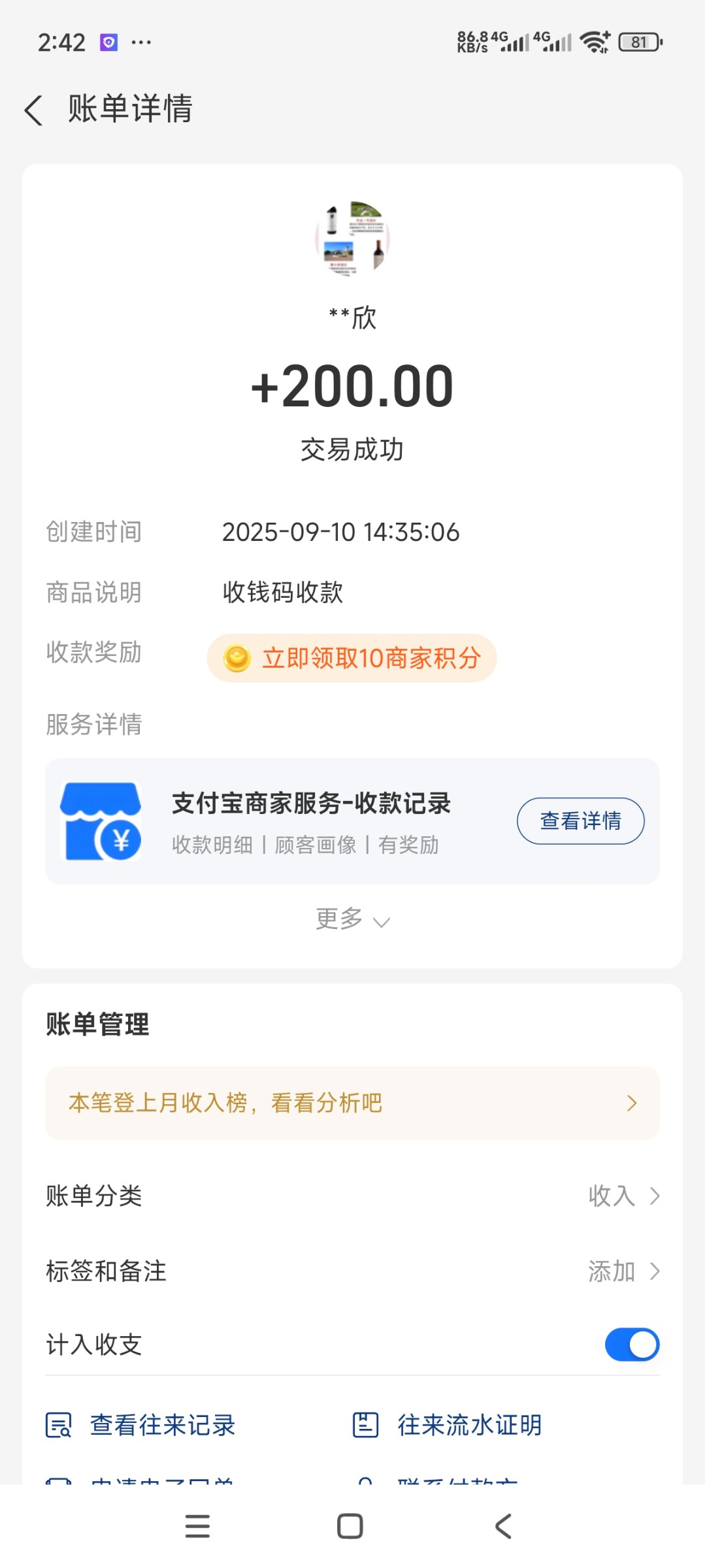Viewport: 705px width, 1568px height.
Task: Tap the +200.00 transaction amount
Action: click(352, 386)
